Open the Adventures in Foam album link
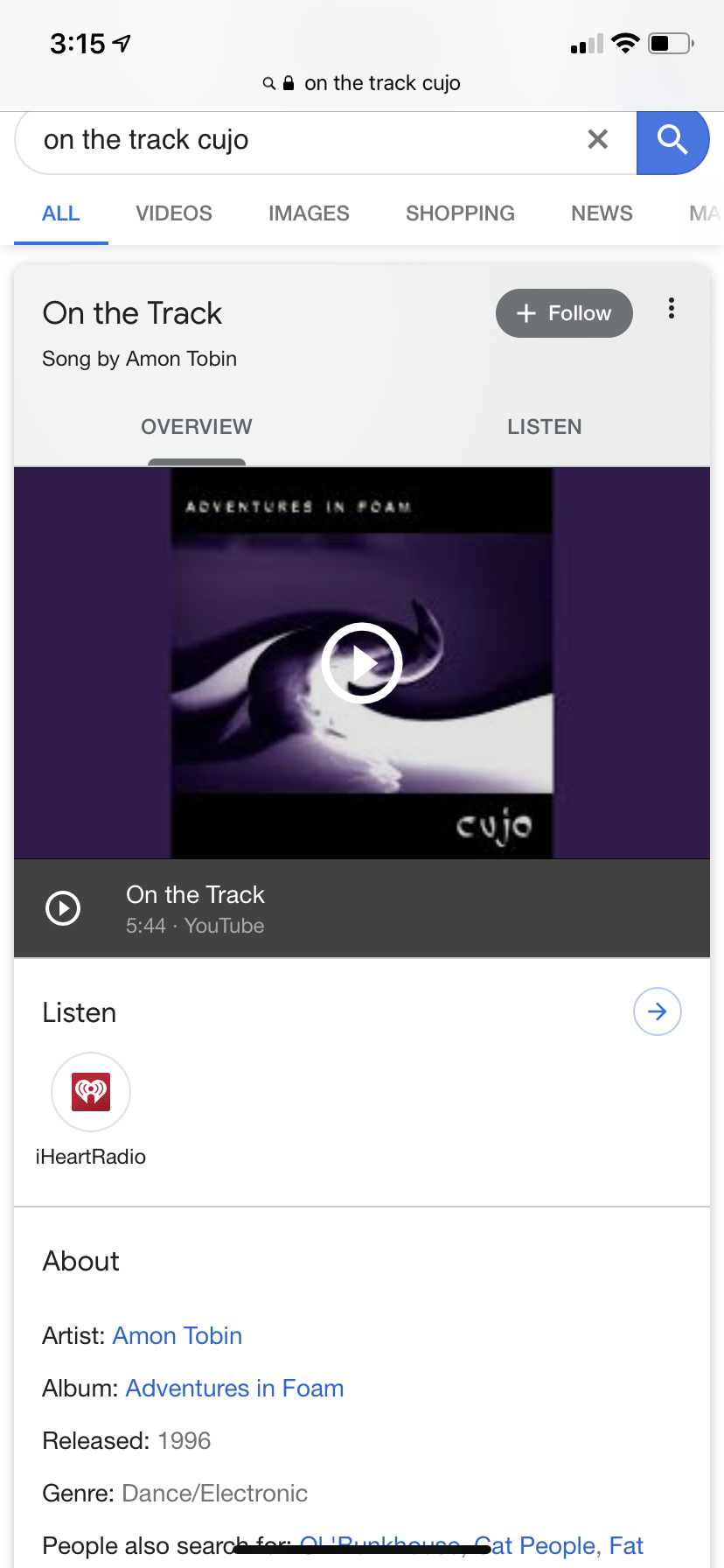 click(x=234, y=1388)
